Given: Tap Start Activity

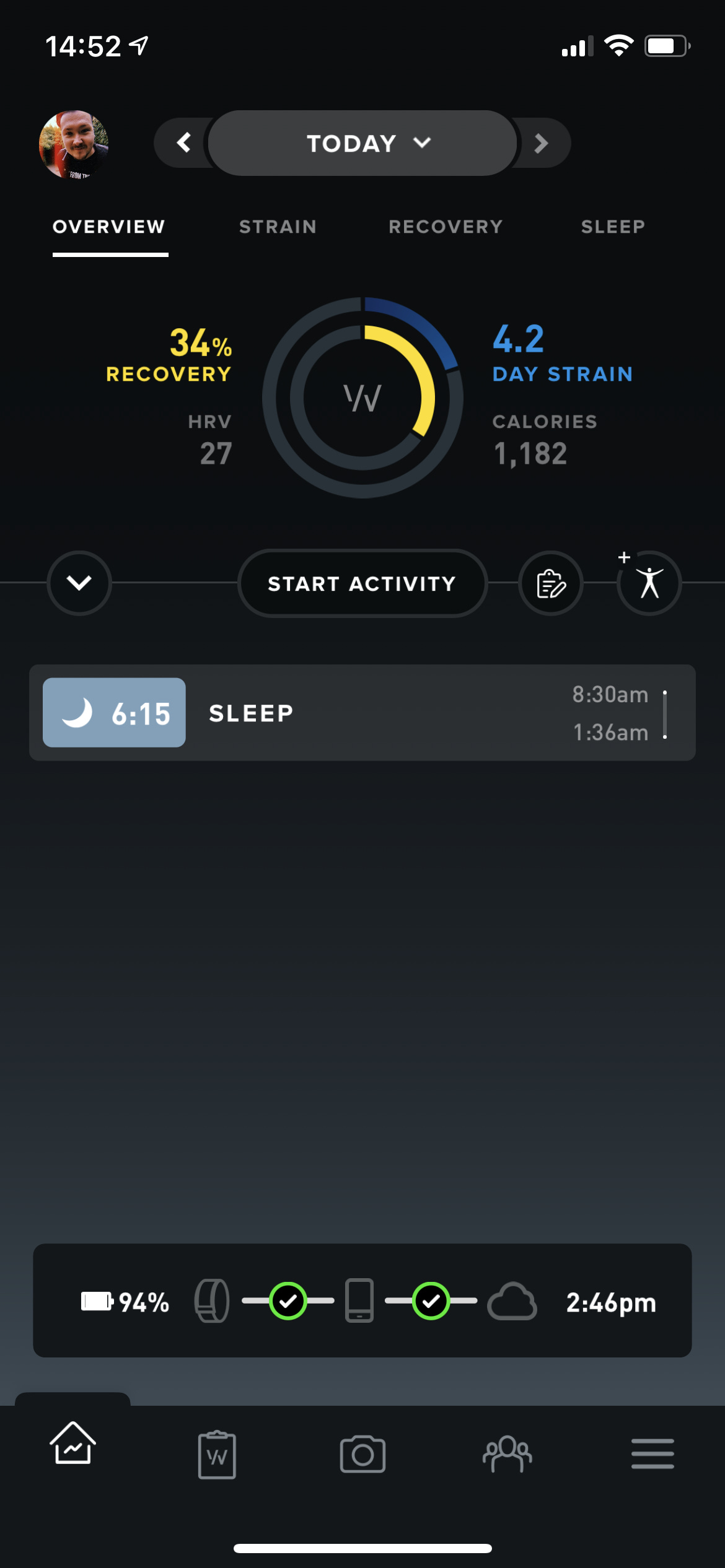Looking at the screenshot, I should (362, 583).
